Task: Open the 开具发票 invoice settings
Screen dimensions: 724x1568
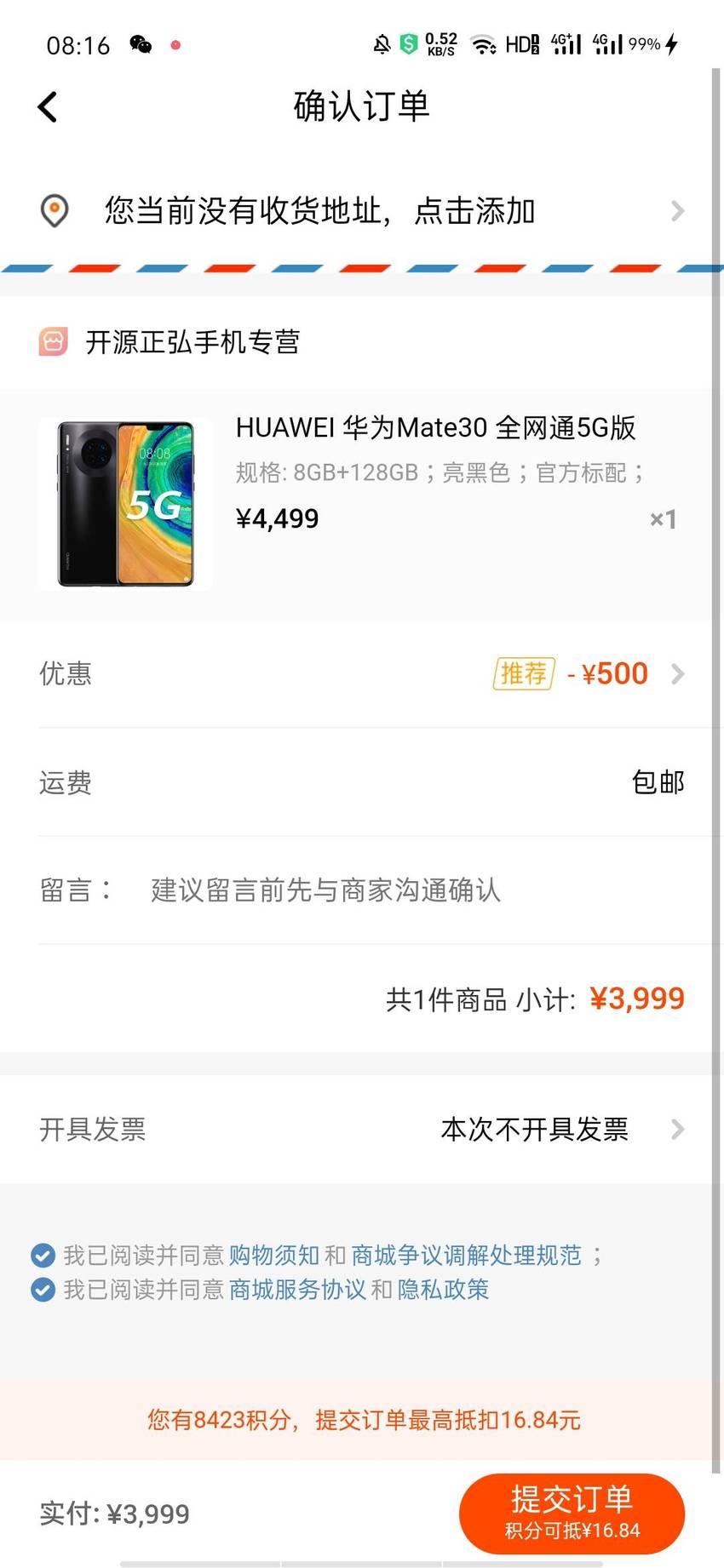Action: [x=362, y=1130]
